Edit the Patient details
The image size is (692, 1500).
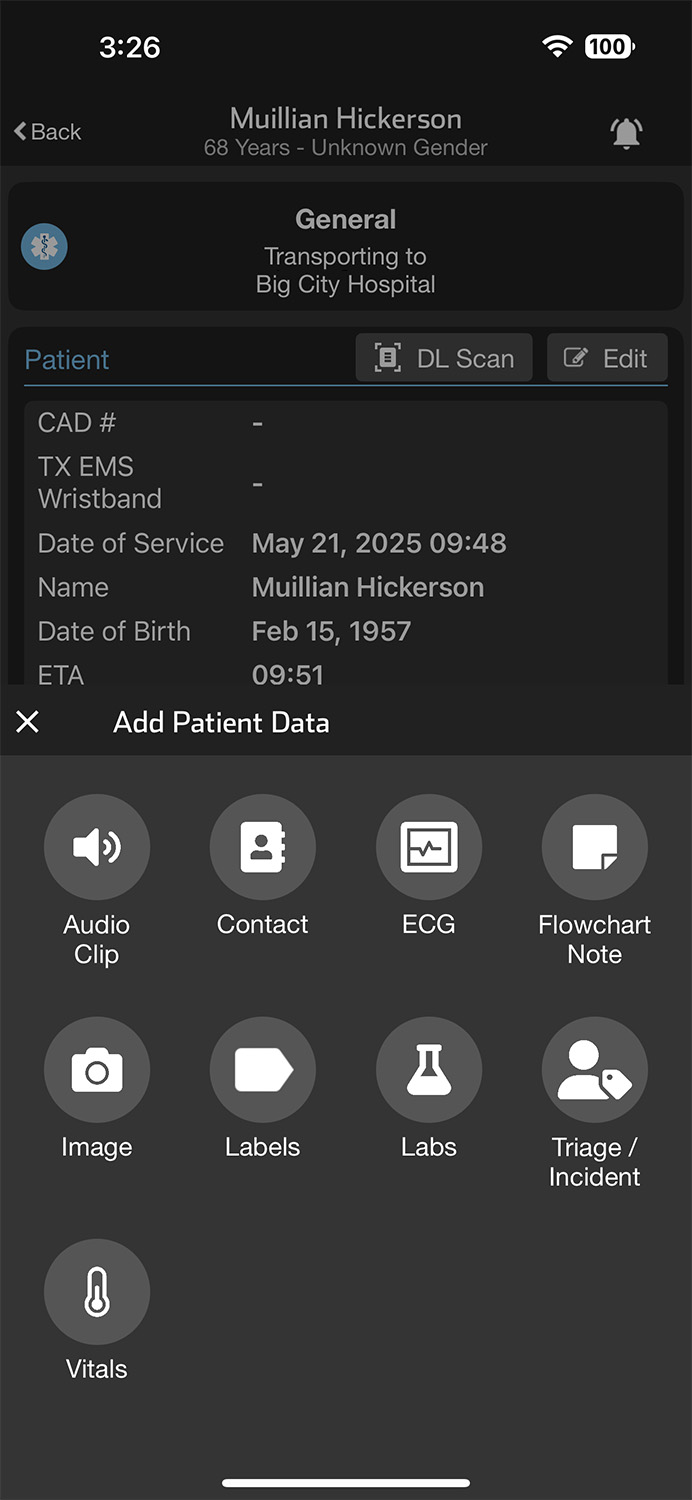(607, 358)
